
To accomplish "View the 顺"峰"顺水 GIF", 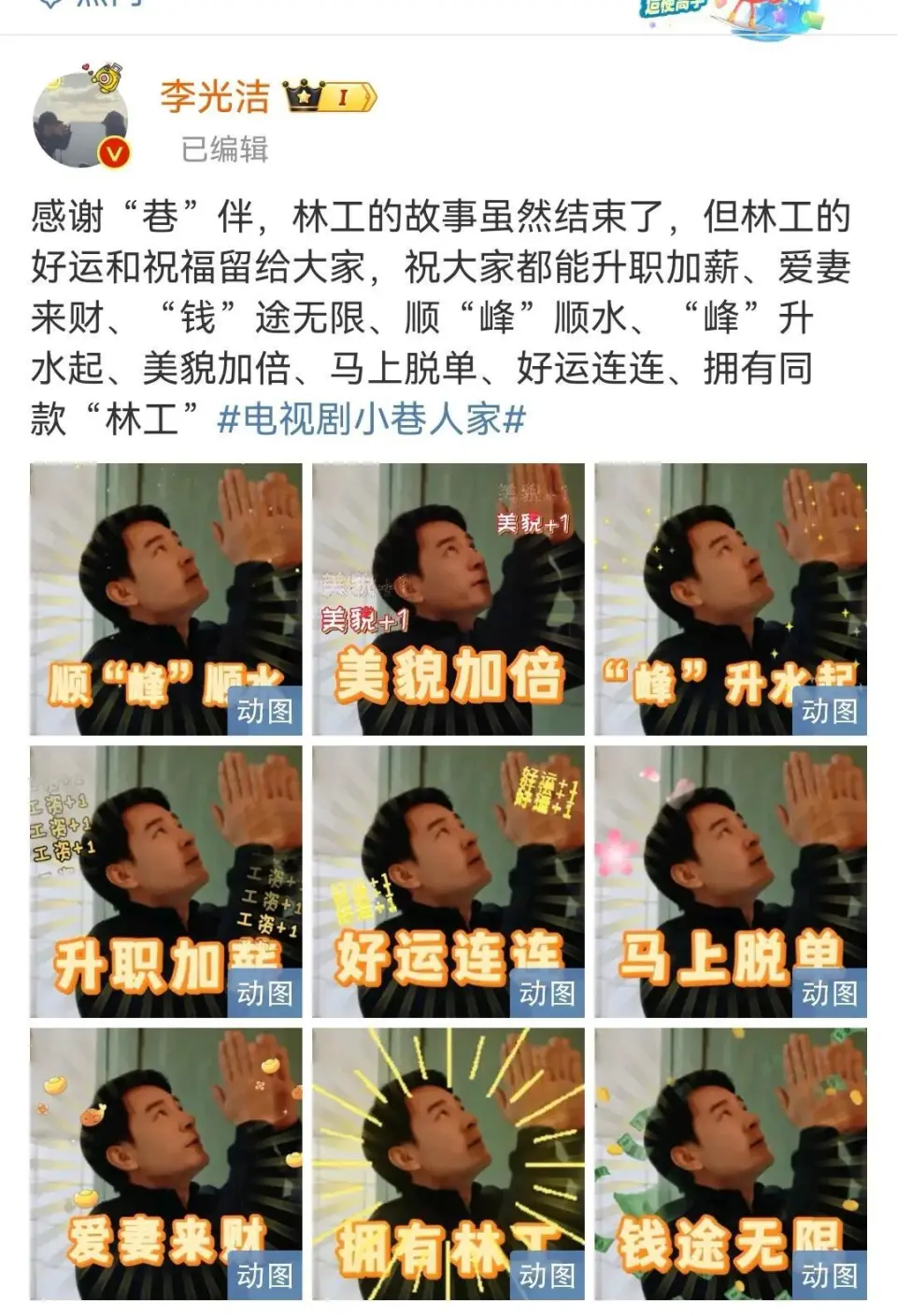I will click(x=166, y=599).
